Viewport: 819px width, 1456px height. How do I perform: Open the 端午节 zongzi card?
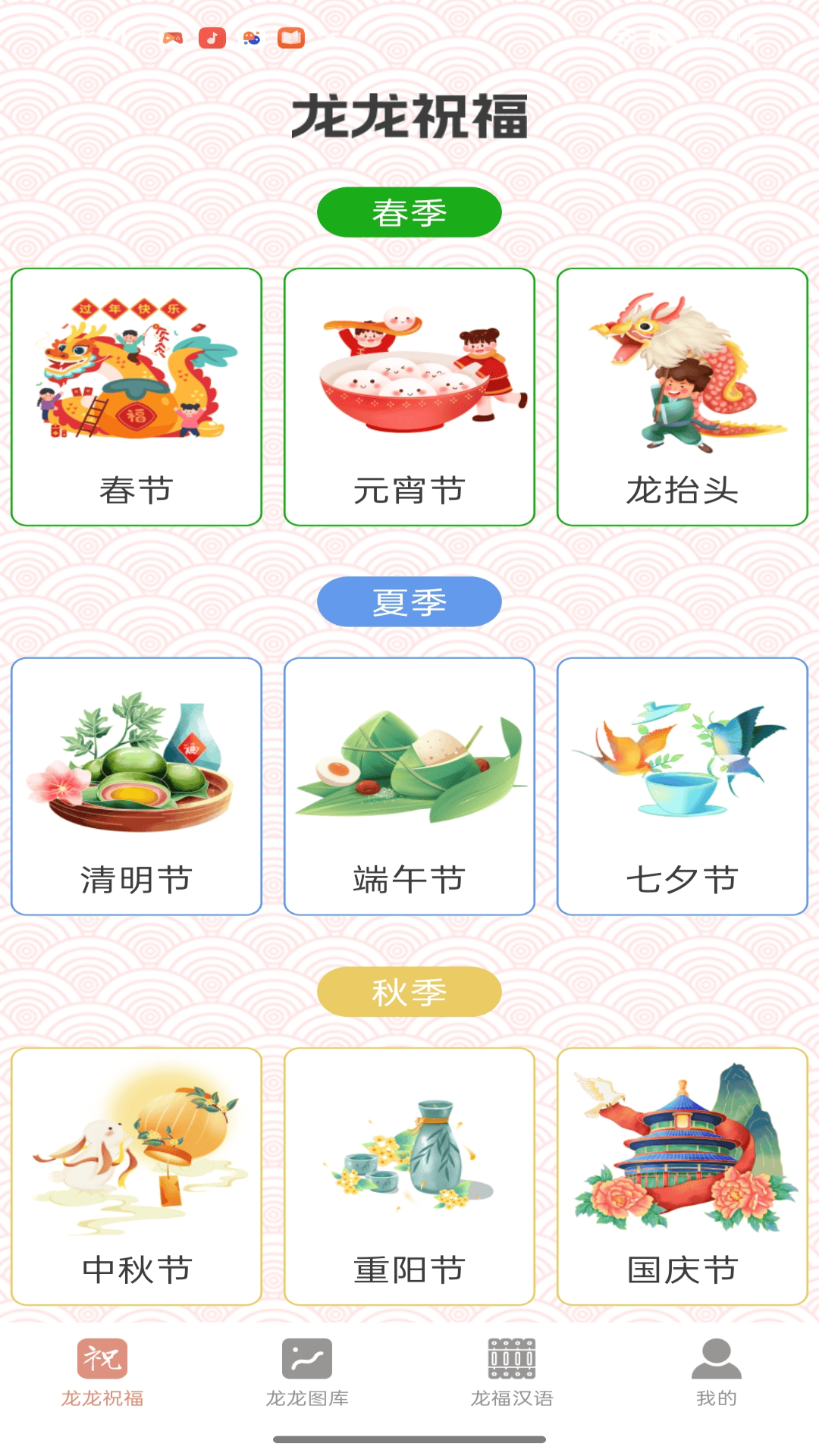pos(409,785)
